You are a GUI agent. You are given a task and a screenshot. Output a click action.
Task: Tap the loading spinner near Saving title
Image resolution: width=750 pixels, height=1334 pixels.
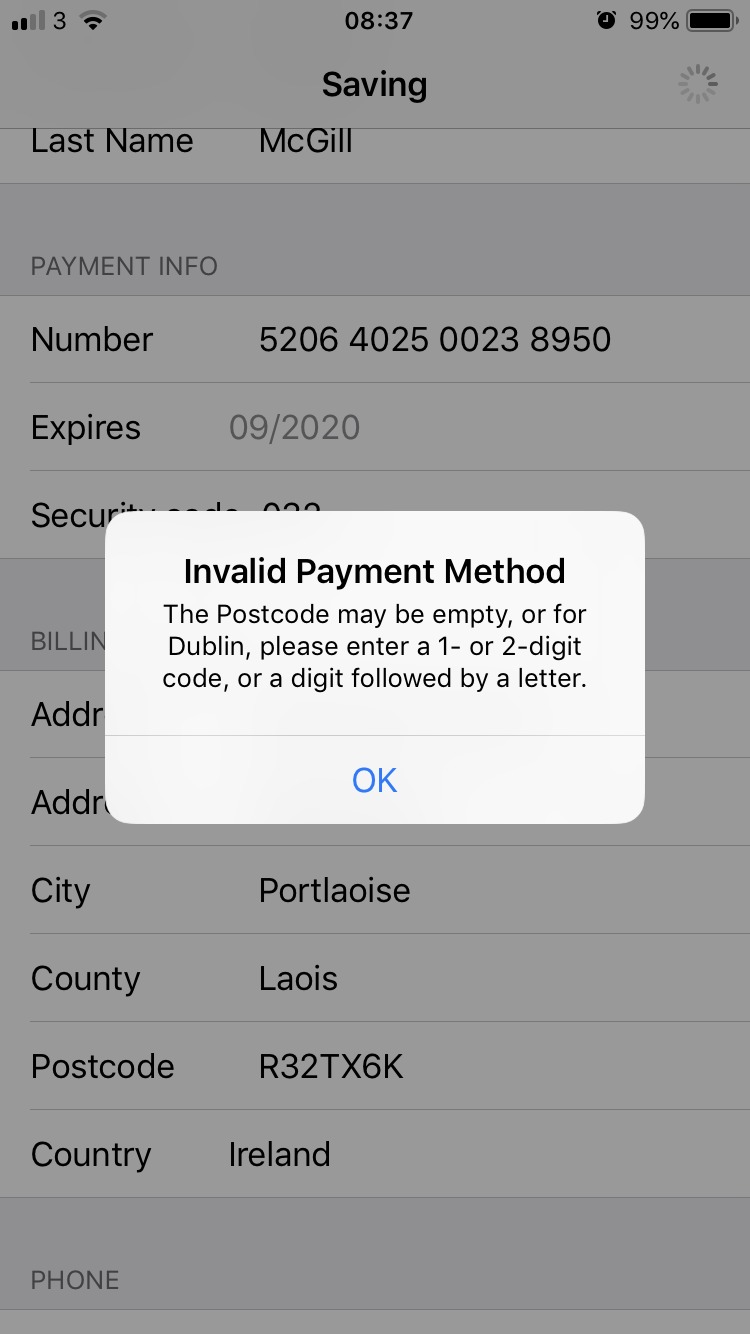tap(697, 84)
